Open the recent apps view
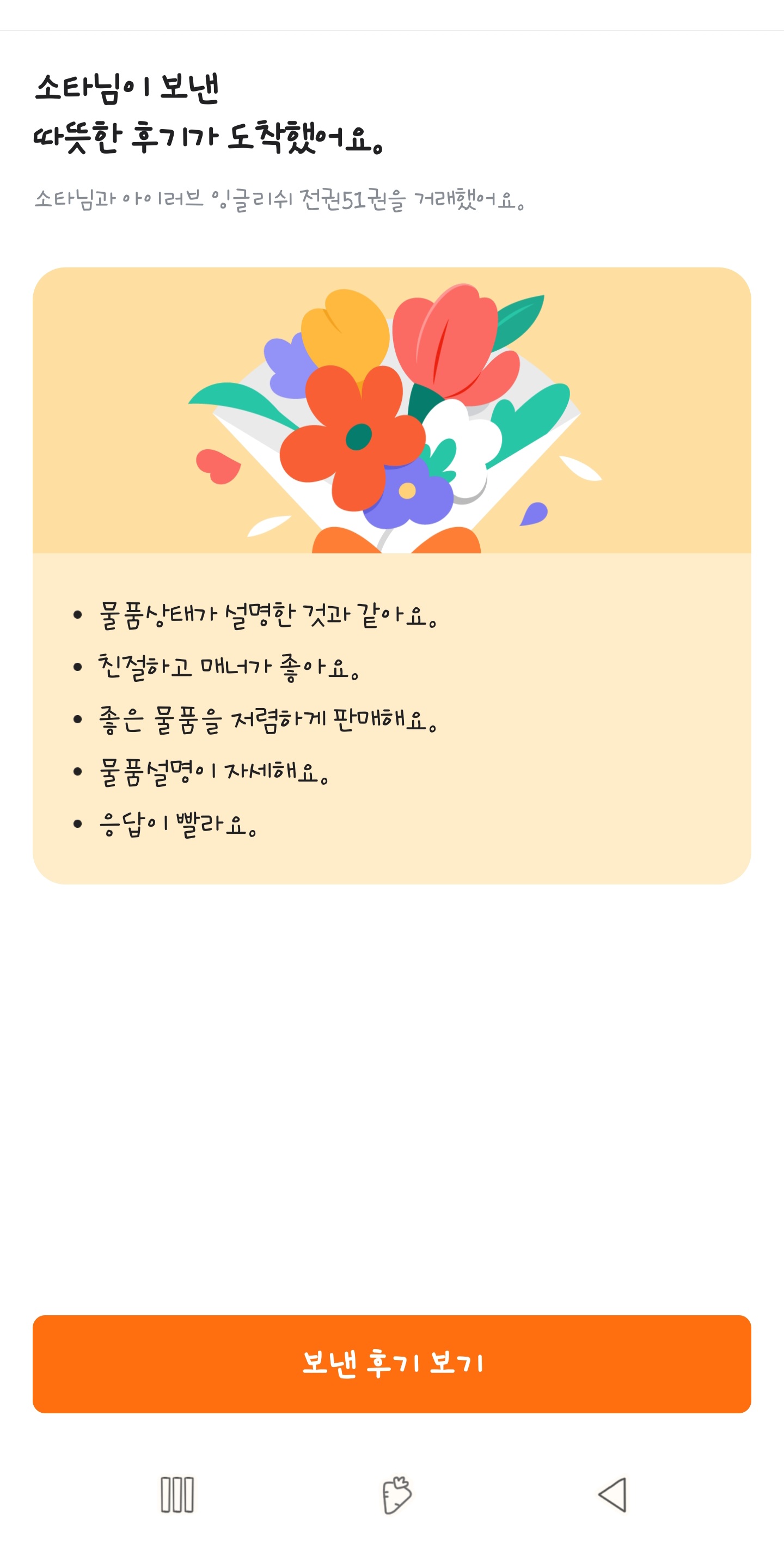784x1544 pixels. click(x=177, y=1495)
